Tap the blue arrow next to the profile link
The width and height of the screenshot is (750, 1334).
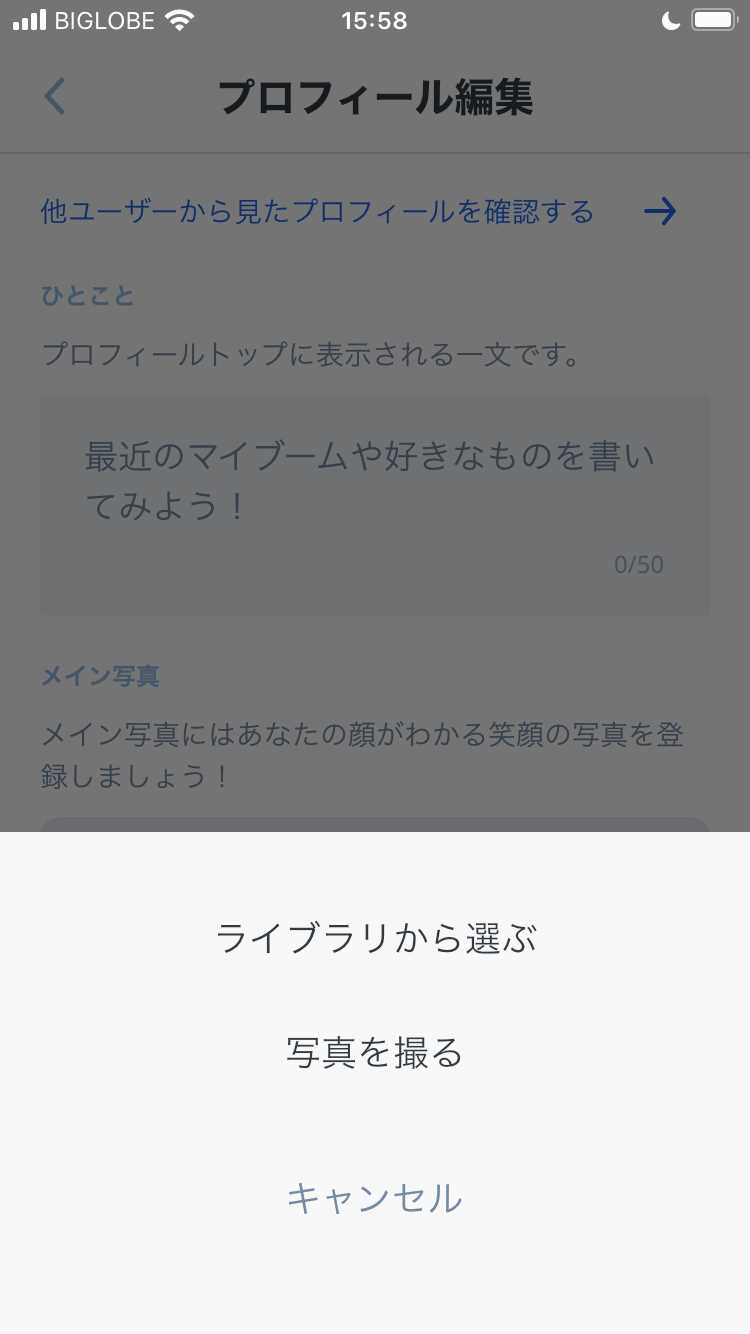pyautogui.click(x=660, y=211)
